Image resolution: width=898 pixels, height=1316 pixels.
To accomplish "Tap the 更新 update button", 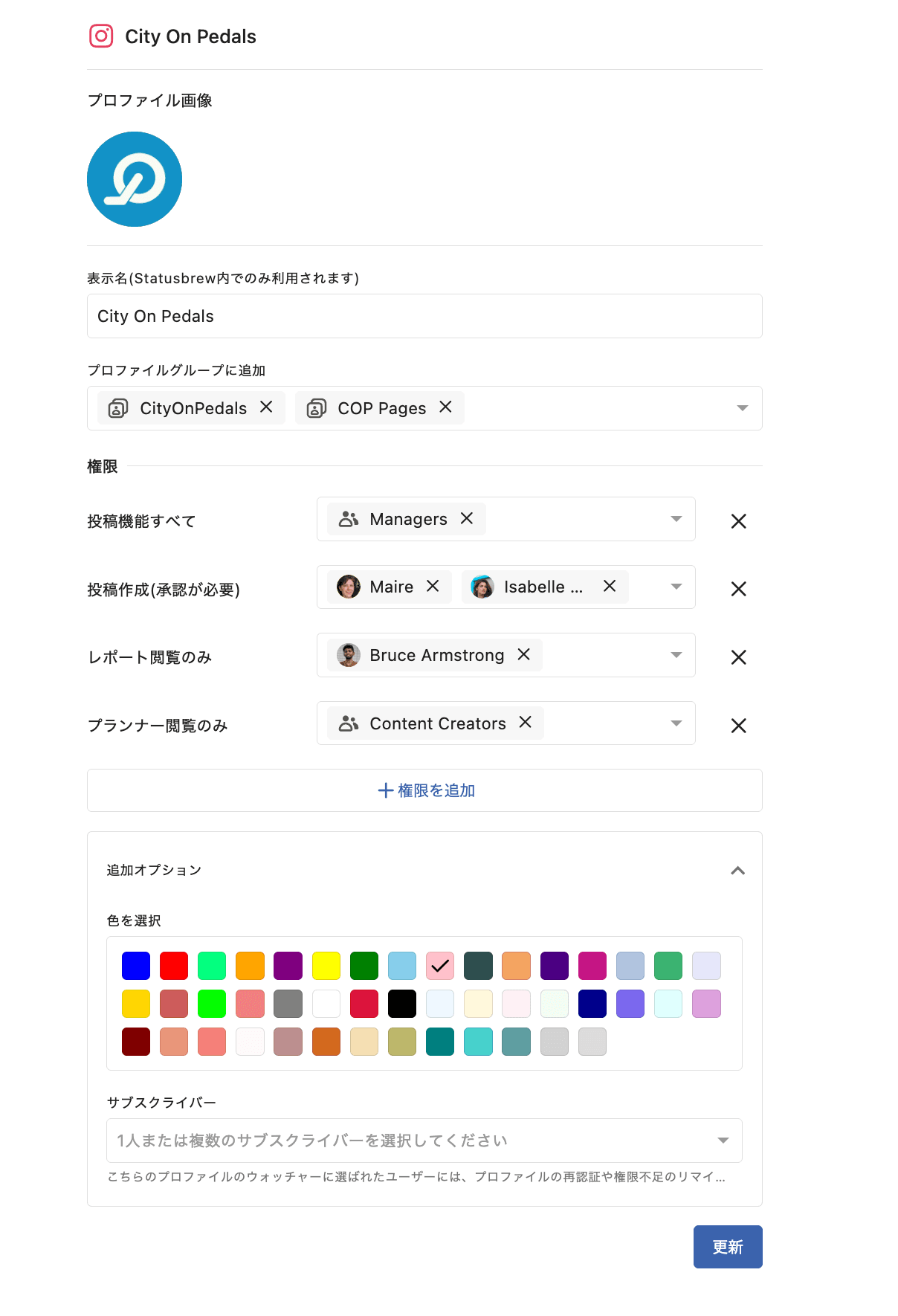I will click(x=727, y=1247).
